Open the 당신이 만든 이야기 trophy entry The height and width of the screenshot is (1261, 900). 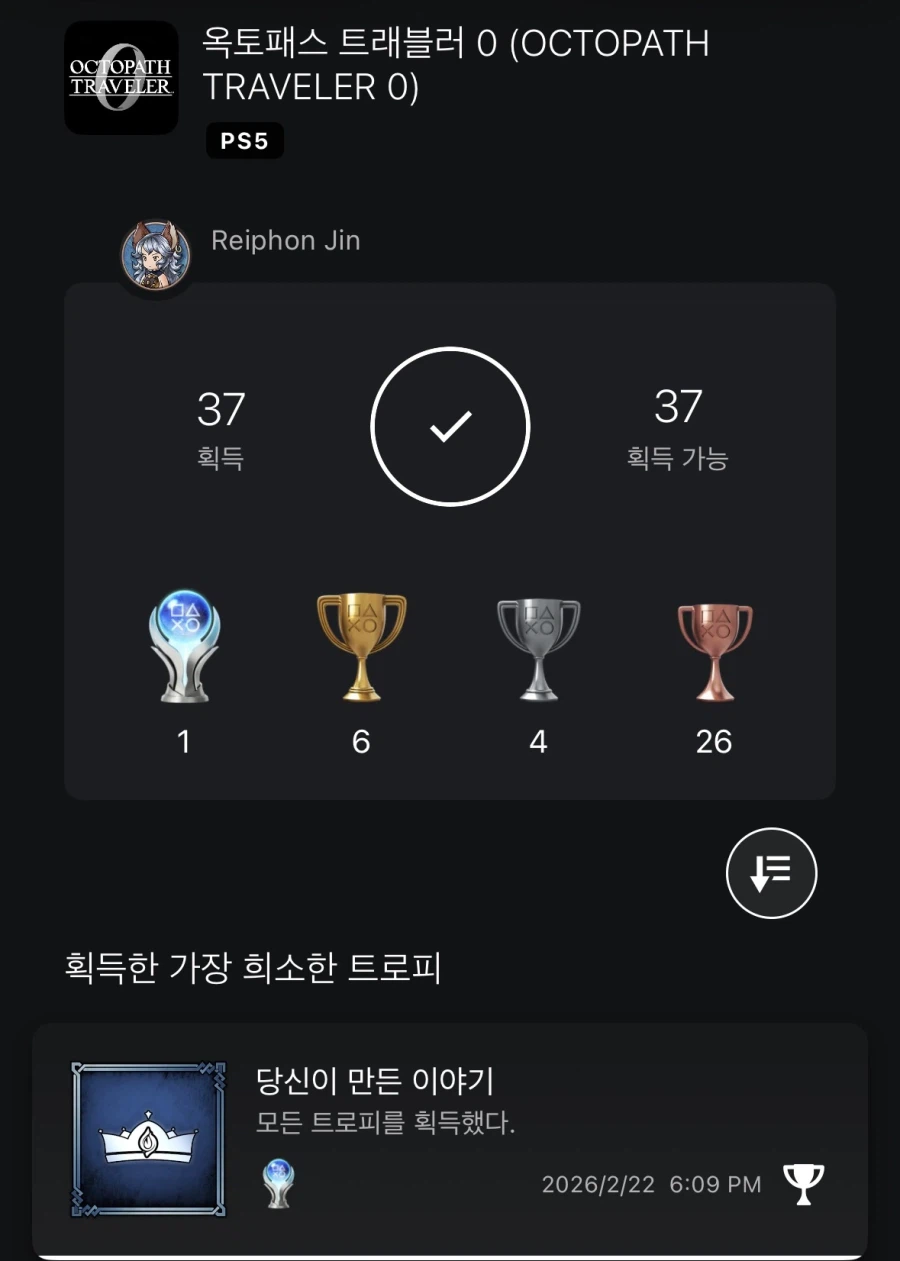450,1140
